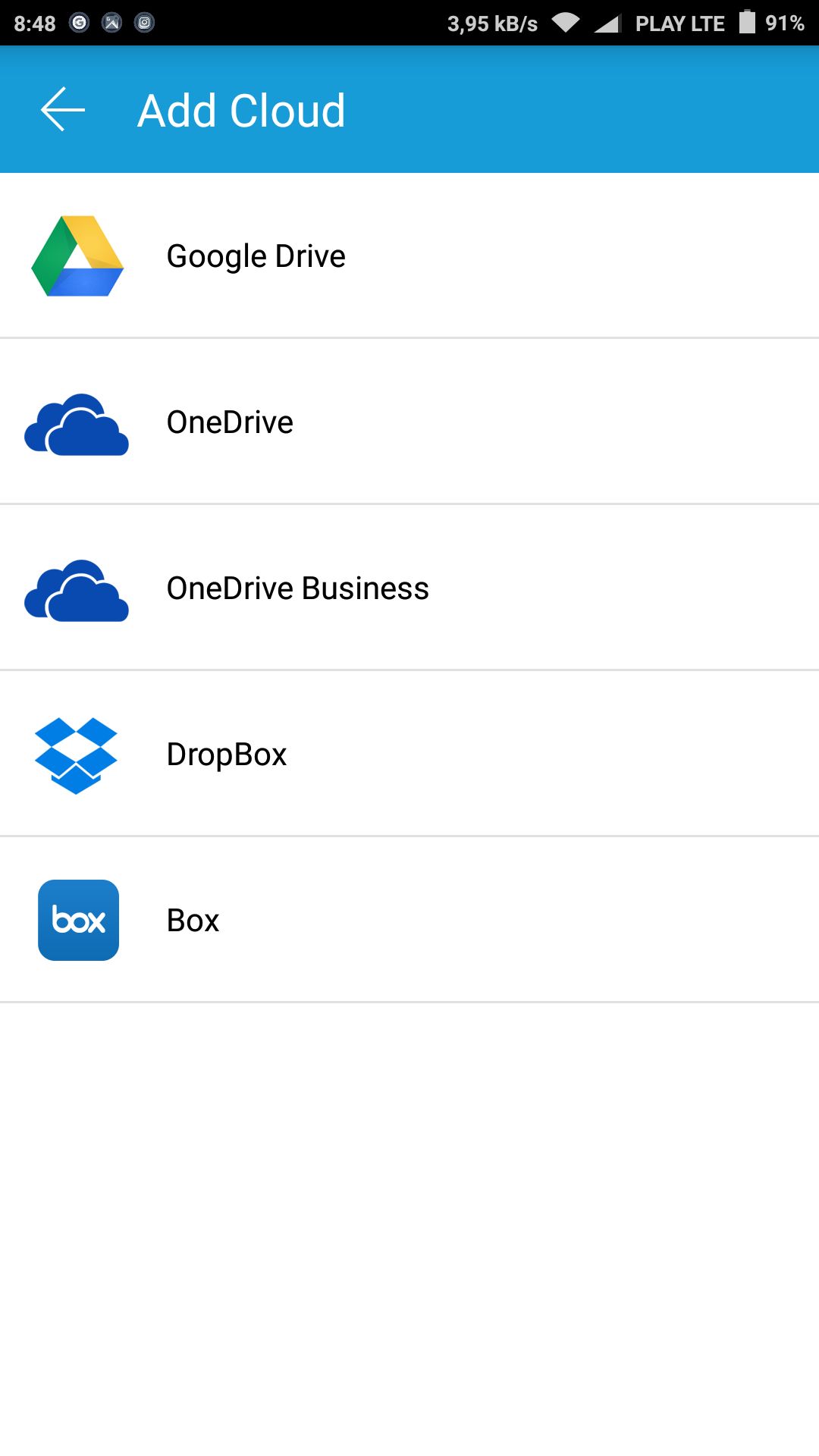
Task: Select Google Drive cloud
Action: pyautogui.click(x=409, y=256)
